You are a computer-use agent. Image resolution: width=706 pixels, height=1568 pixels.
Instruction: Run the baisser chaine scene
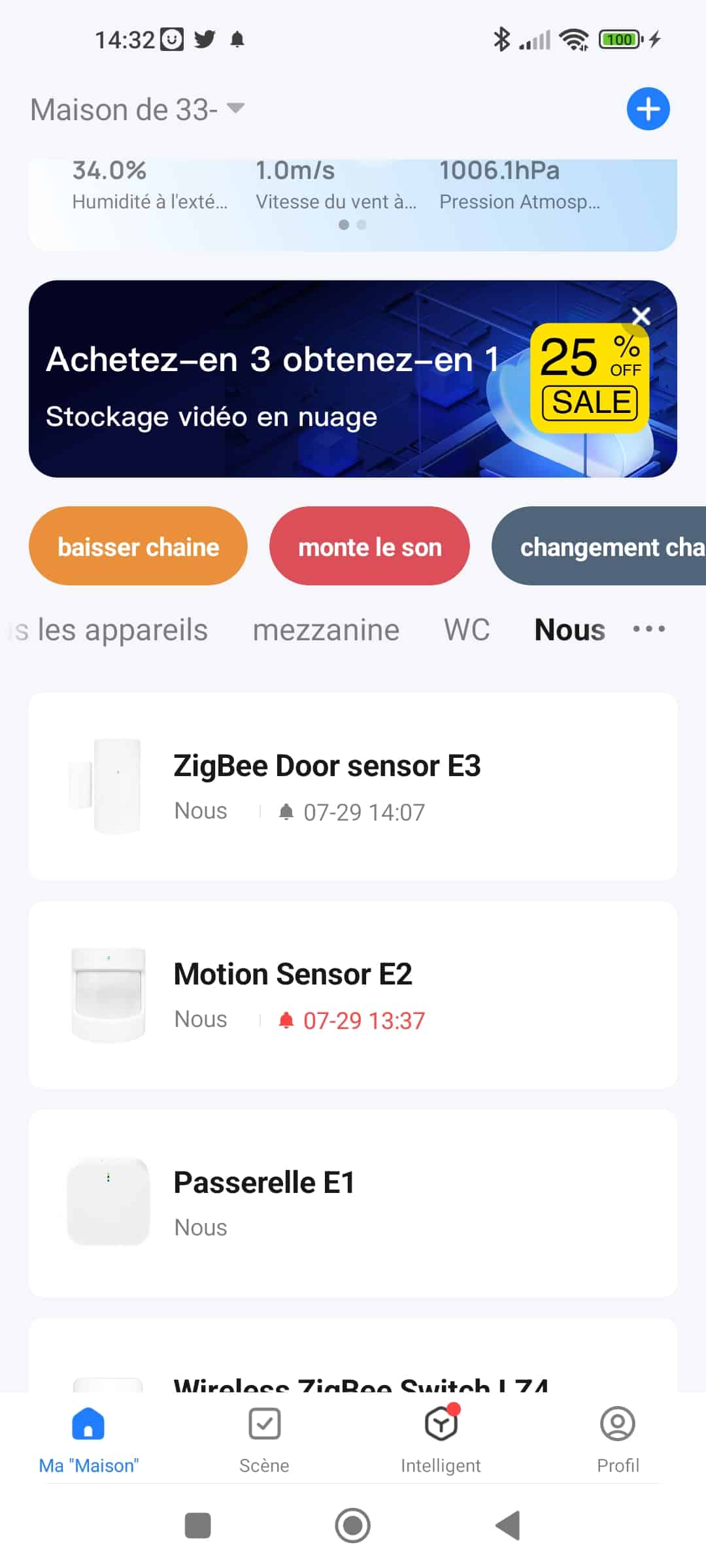pyautogui.click(x=138, y=546)
